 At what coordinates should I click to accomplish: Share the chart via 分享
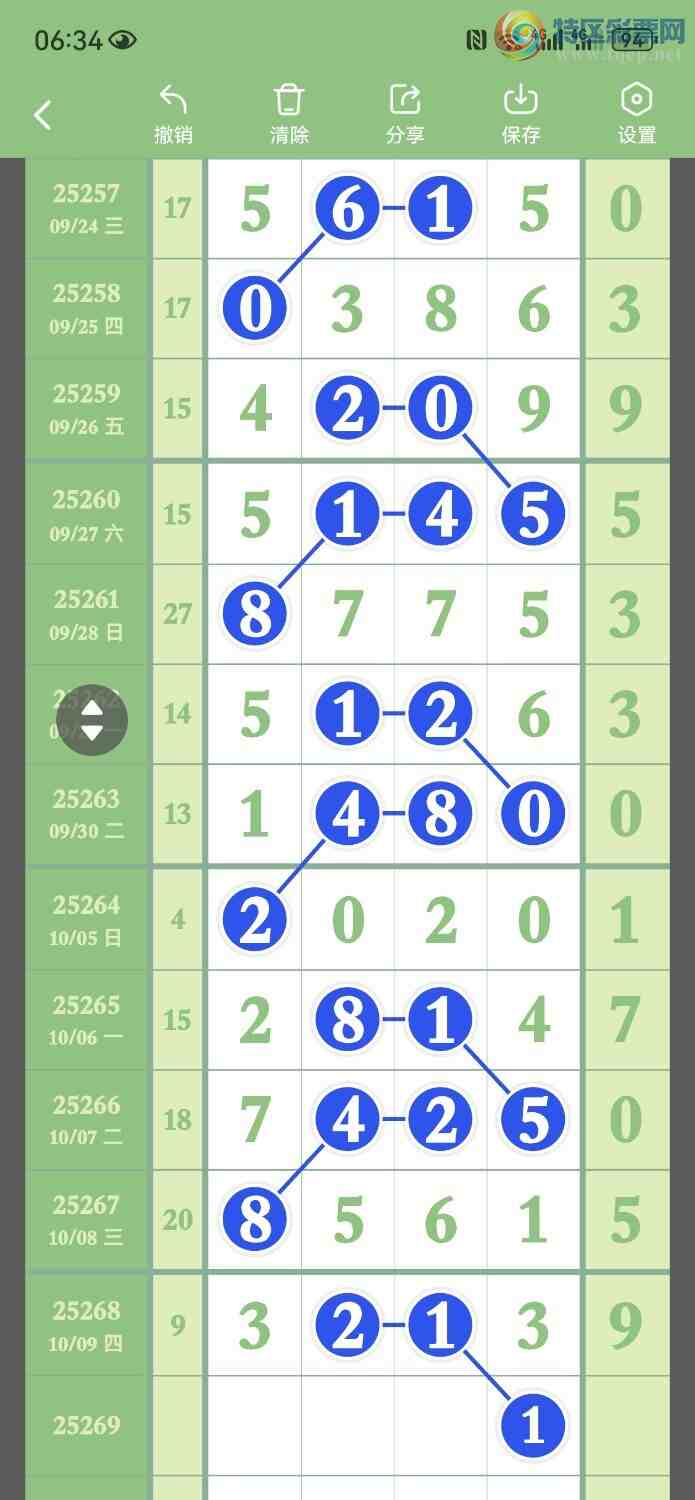click(x=405, y=114)
